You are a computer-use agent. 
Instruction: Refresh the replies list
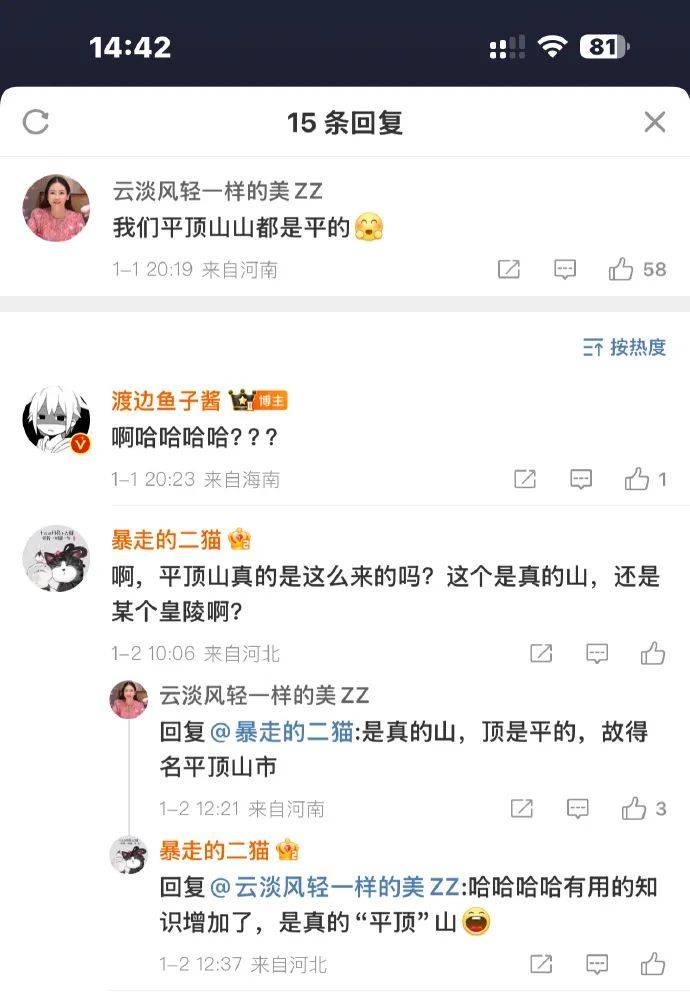click(36, 122)
